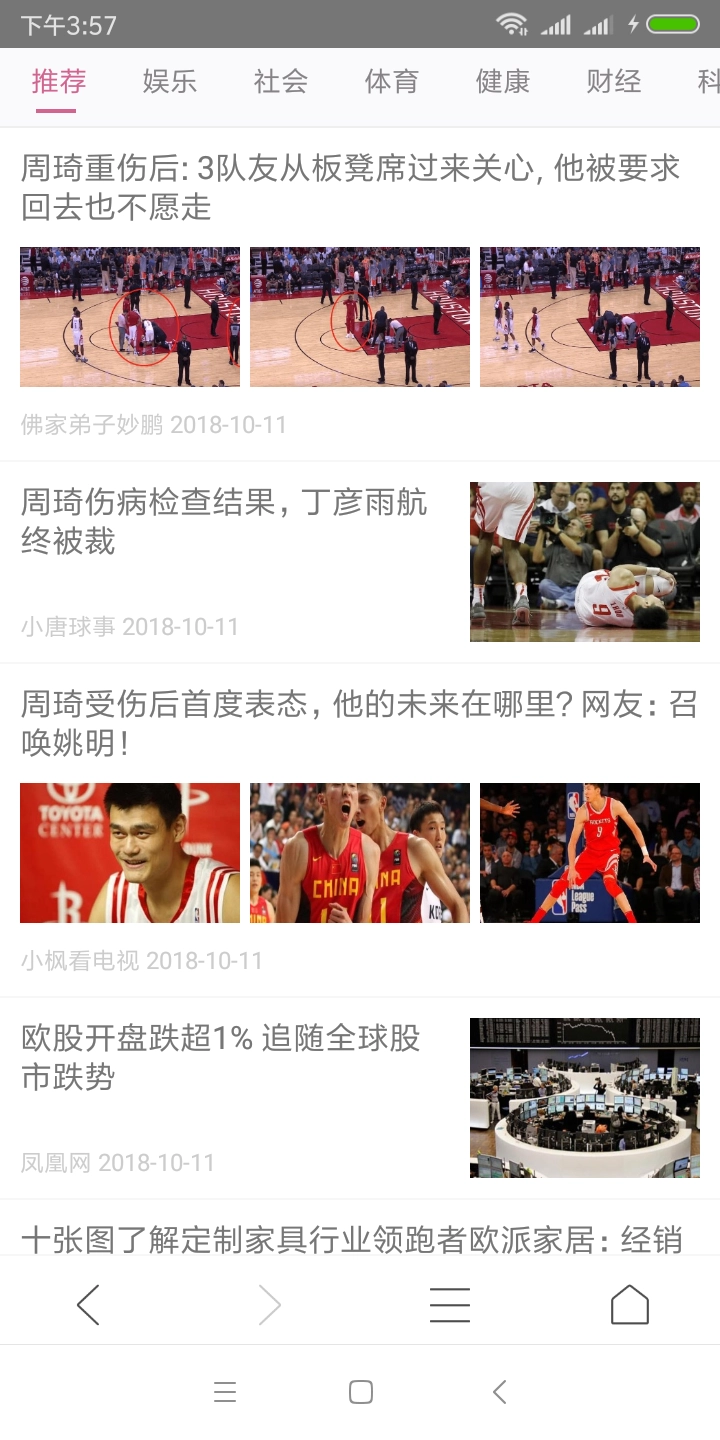Switch to the 娱乐 category tab
This screenshot has width=720, height=1440.
coord(170,82)
